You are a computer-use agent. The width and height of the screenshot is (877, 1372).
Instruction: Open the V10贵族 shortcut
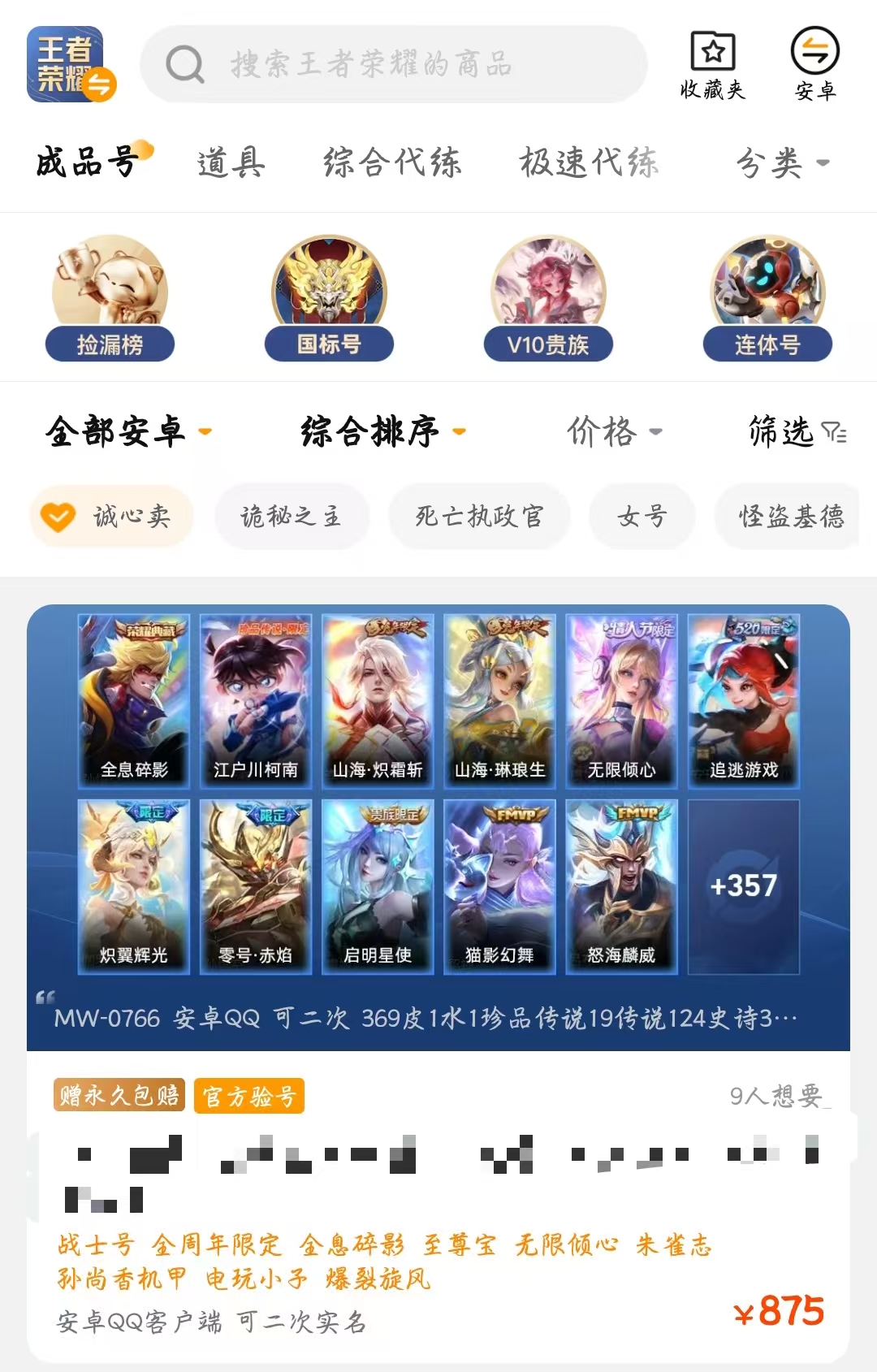pyautogui.click(x=548, y=298)
